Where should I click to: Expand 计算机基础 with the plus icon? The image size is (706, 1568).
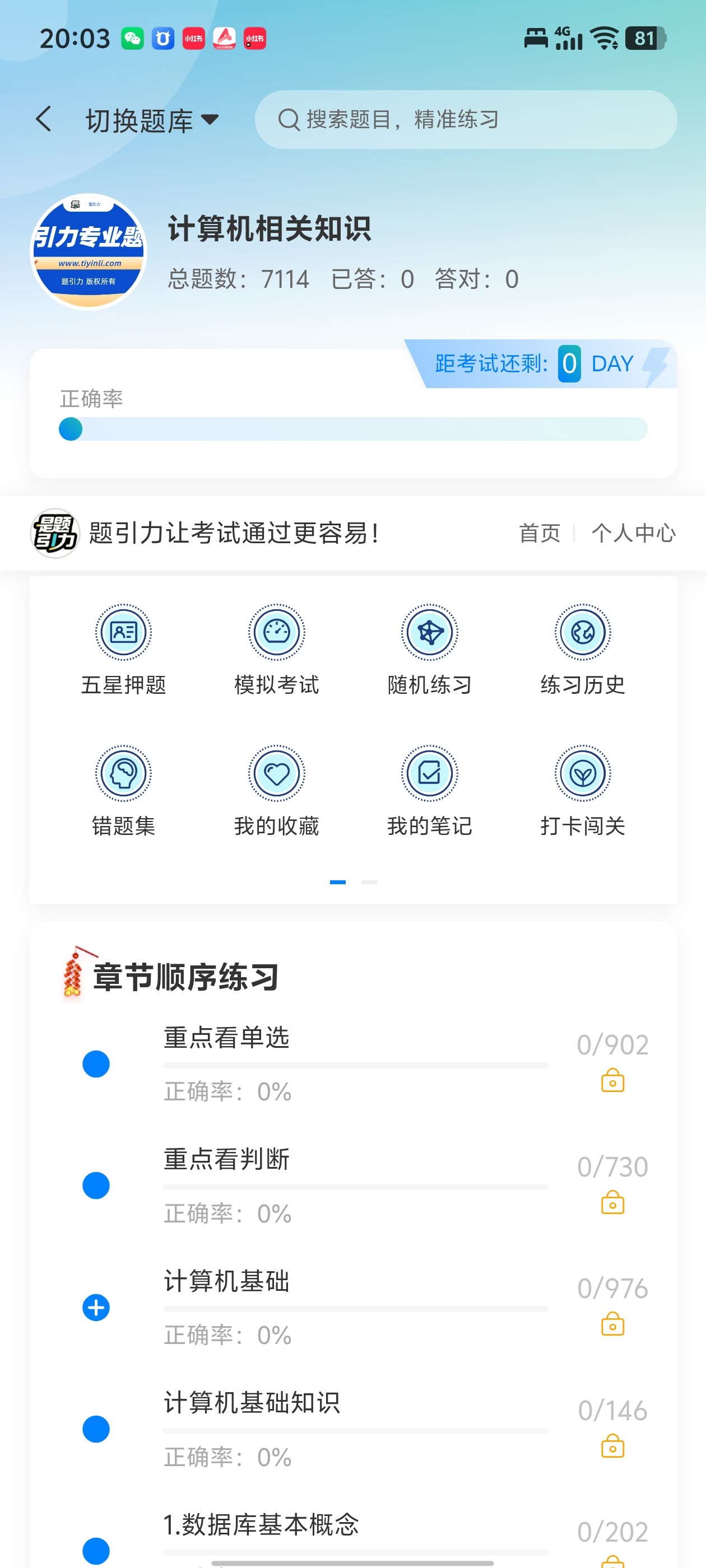[96, 1308]
